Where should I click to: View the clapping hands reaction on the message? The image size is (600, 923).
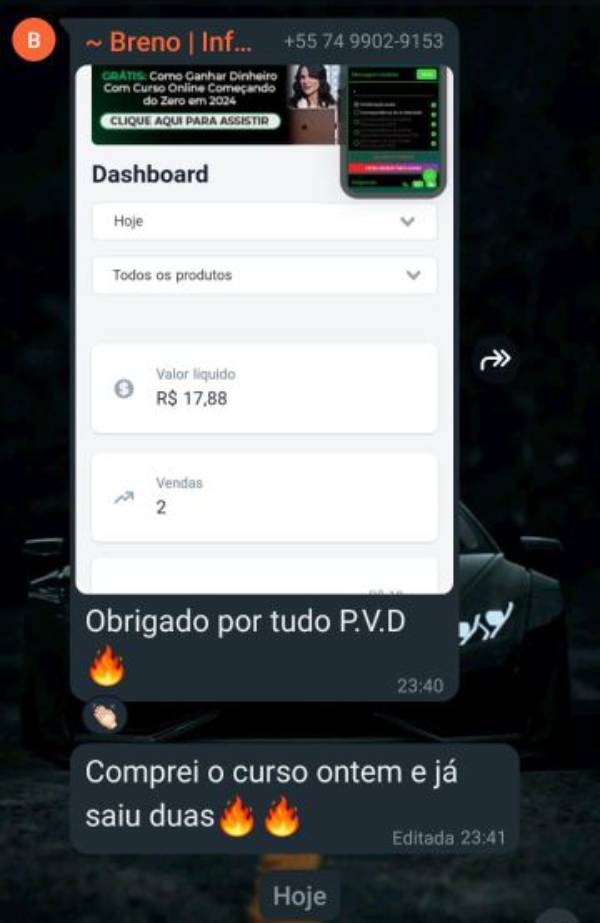pos(105,716)
